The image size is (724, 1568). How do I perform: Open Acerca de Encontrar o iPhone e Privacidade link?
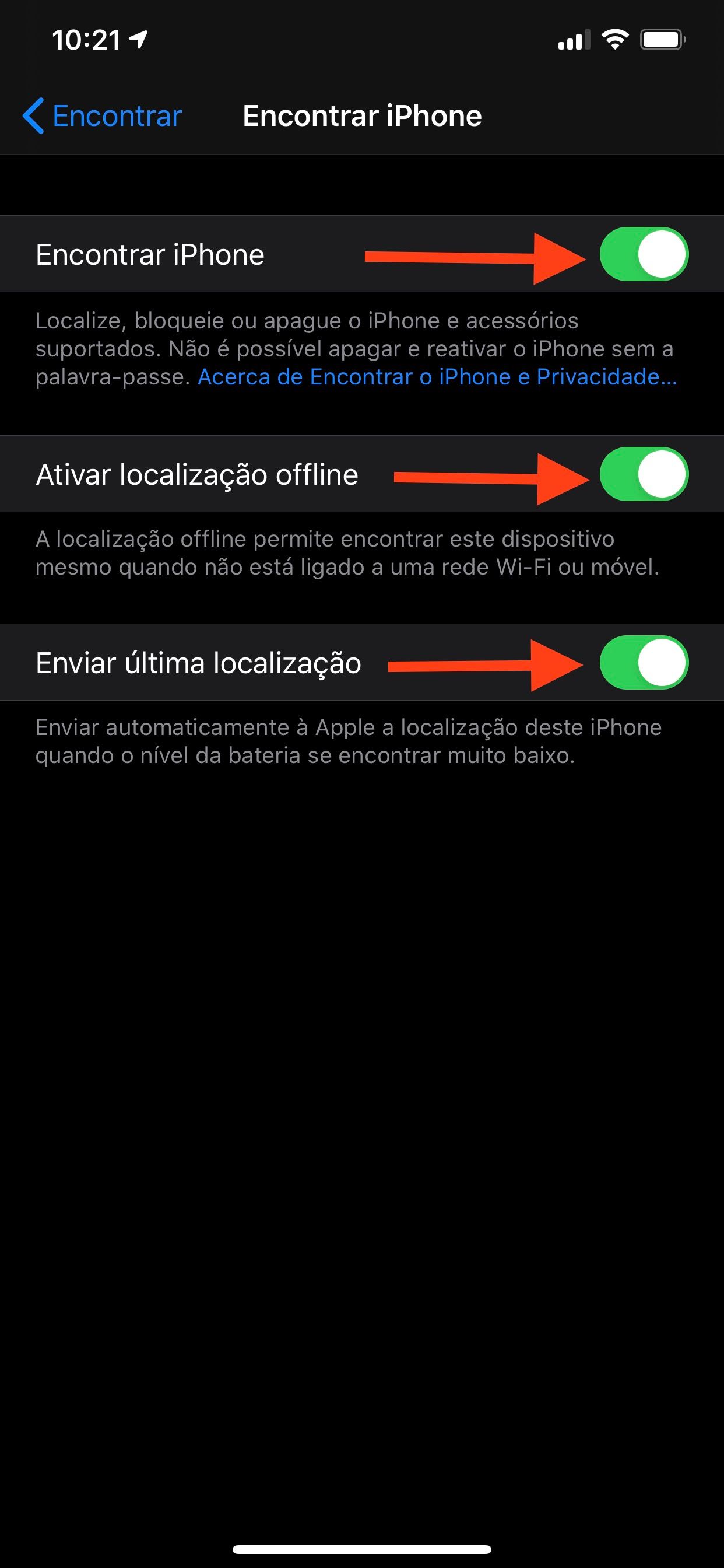(437, 377)
